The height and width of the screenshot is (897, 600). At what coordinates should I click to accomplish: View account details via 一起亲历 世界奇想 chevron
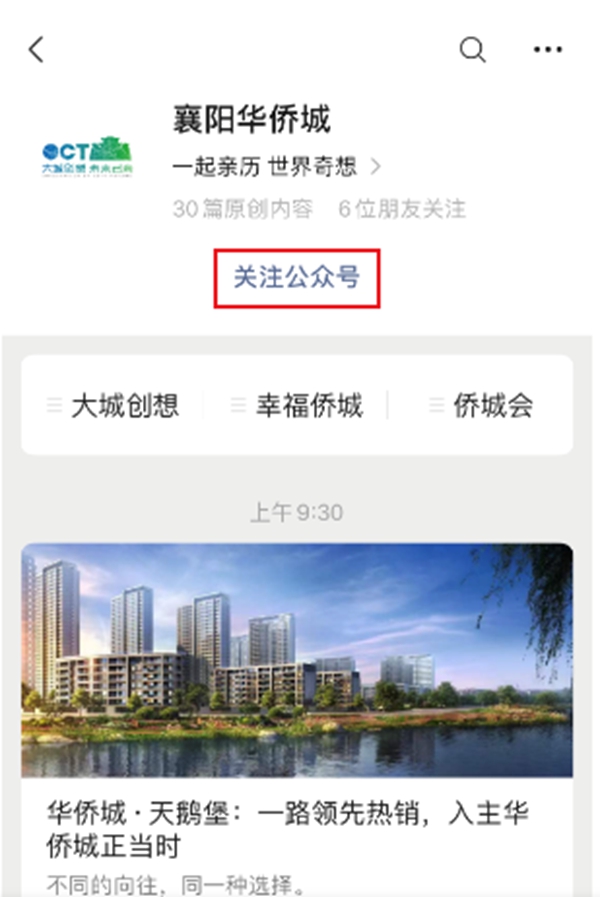point(376,168)
